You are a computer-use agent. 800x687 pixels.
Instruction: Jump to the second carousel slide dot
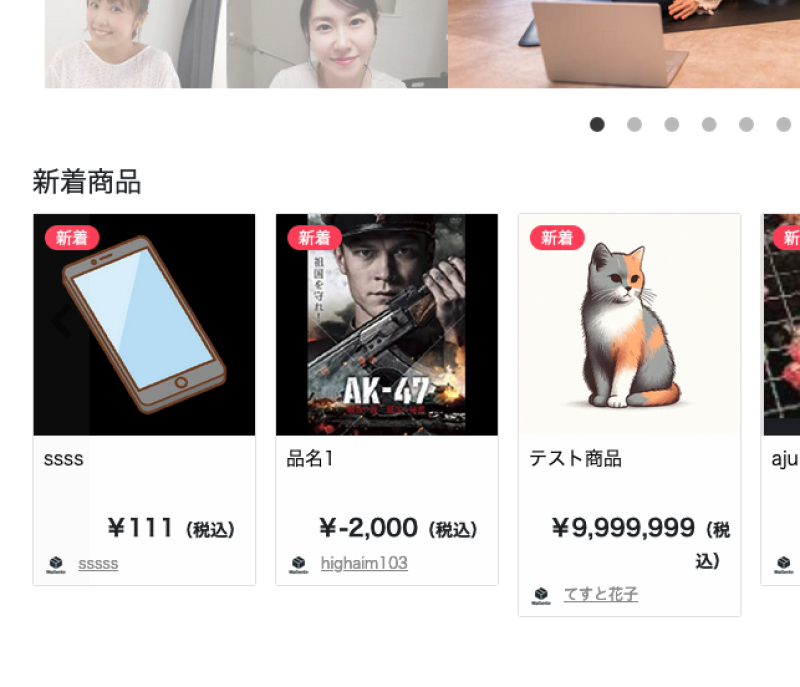[634, 125]
